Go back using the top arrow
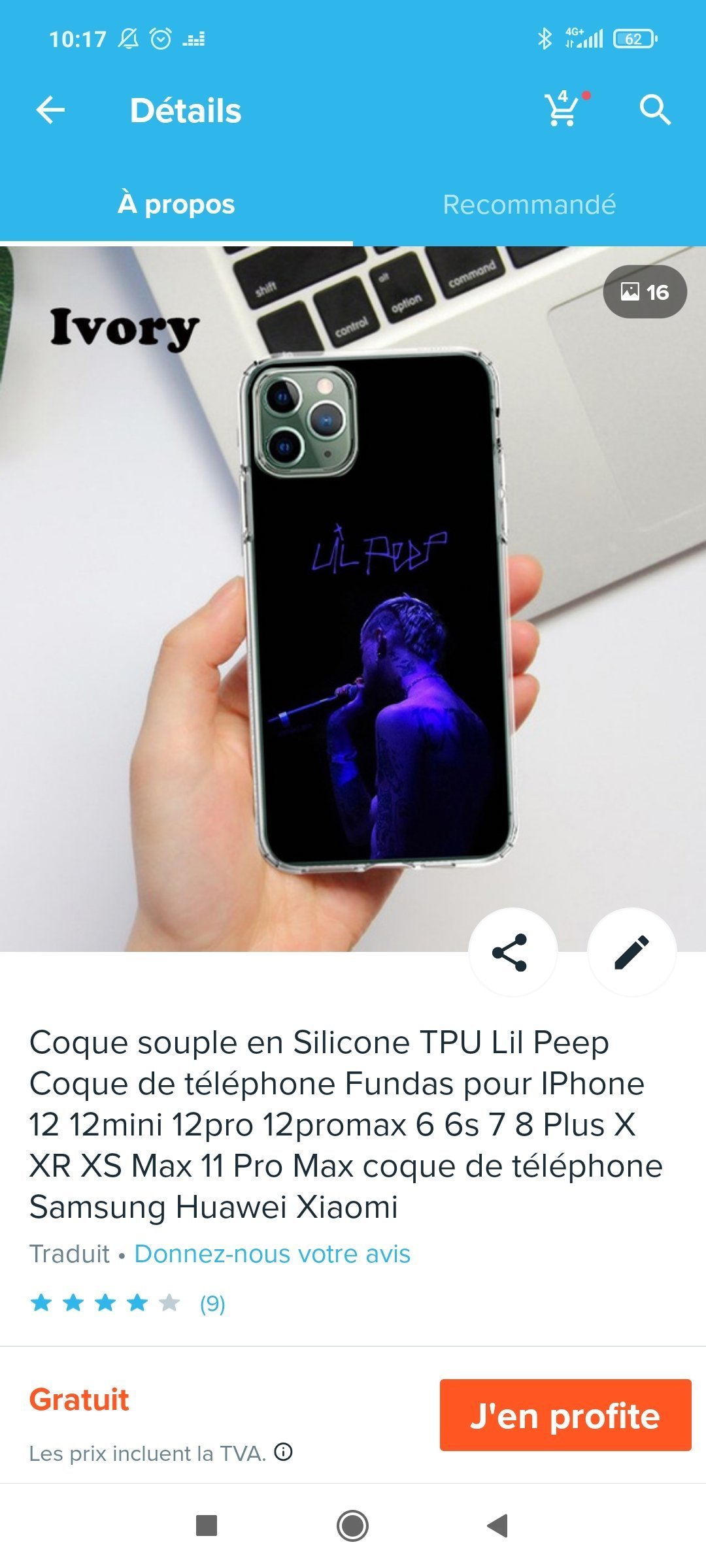Screen dimensions: 706x1568 click(x=50, y=110)
